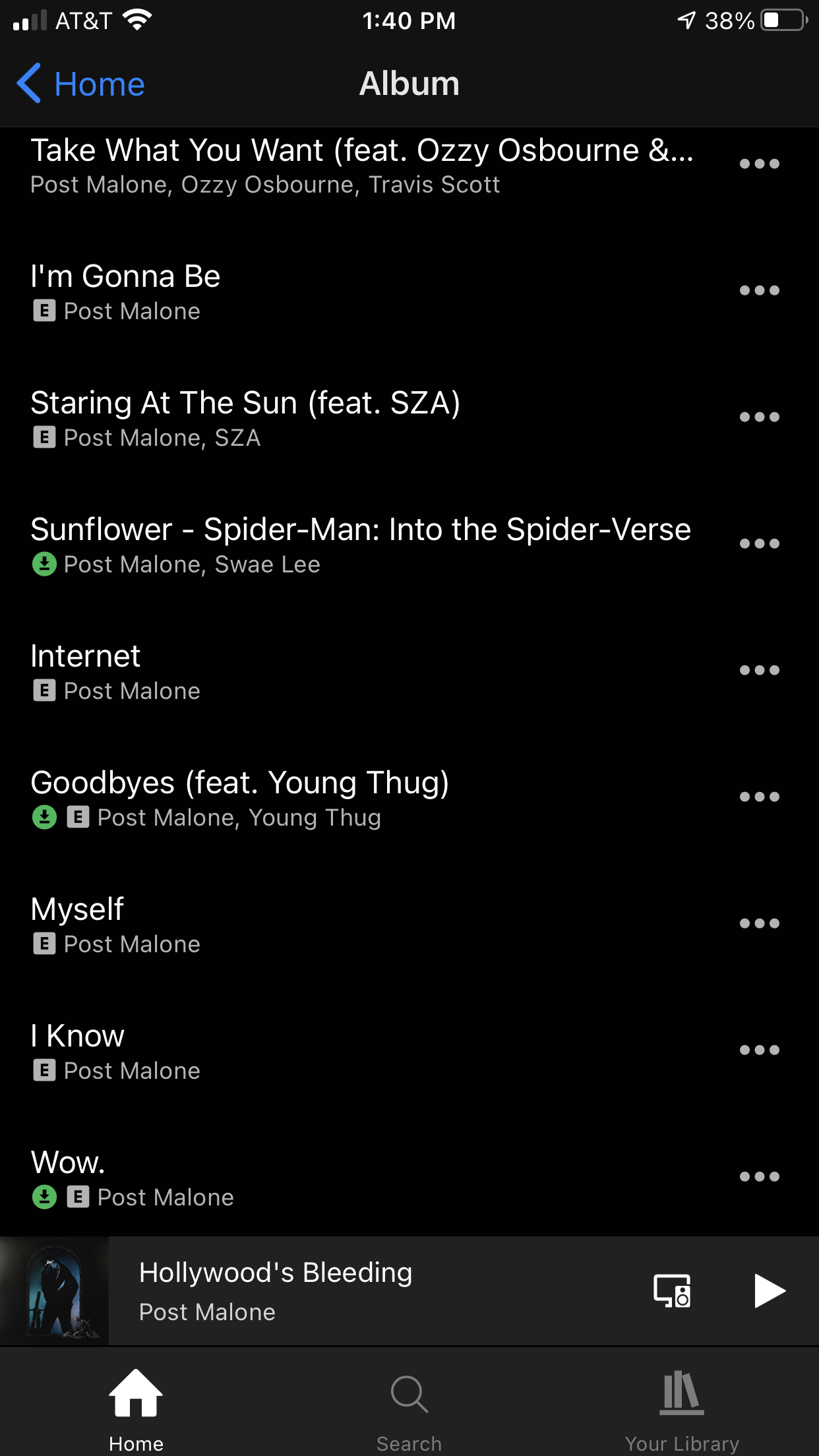Open options for Take What You Want
Screen dimensions: 819x1456
(x=759, y=164)
